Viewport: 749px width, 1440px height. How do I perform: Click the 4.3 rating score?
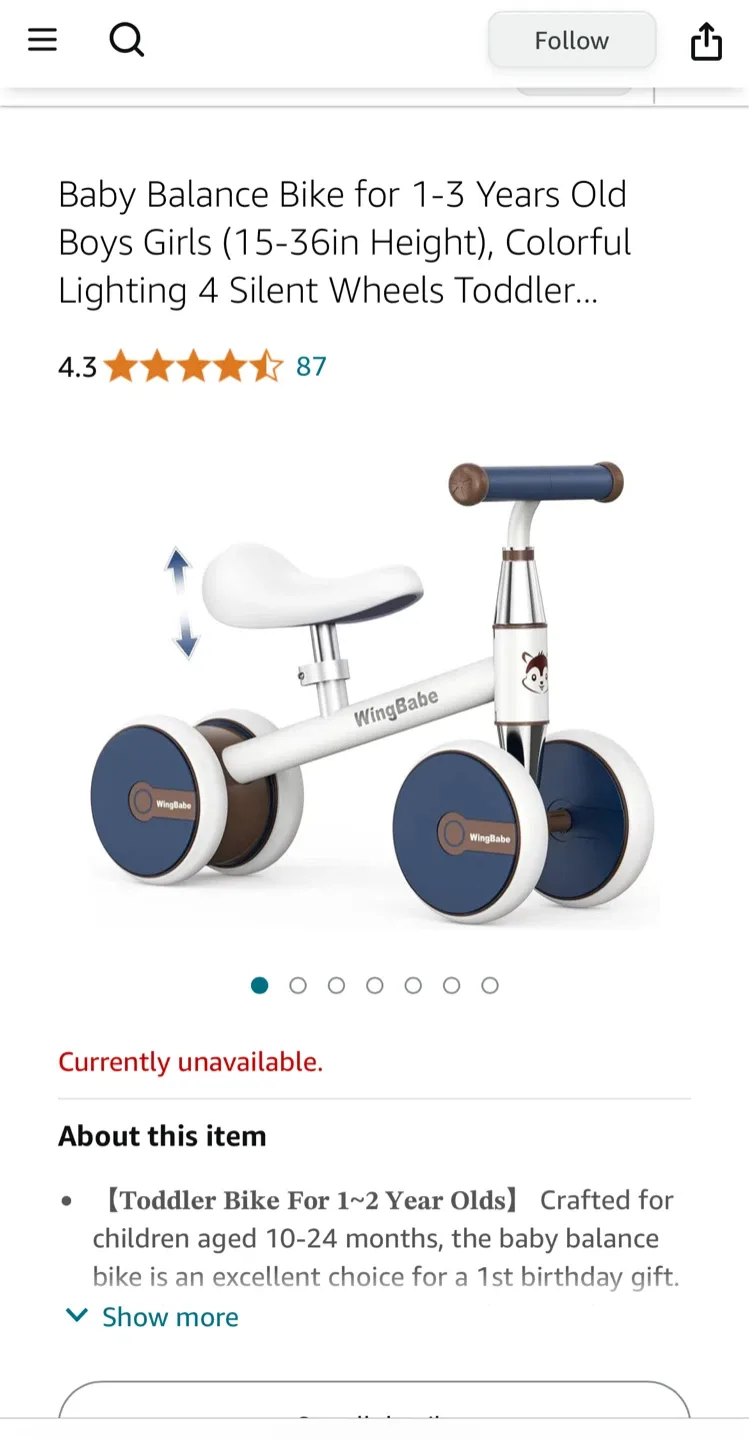76,366
